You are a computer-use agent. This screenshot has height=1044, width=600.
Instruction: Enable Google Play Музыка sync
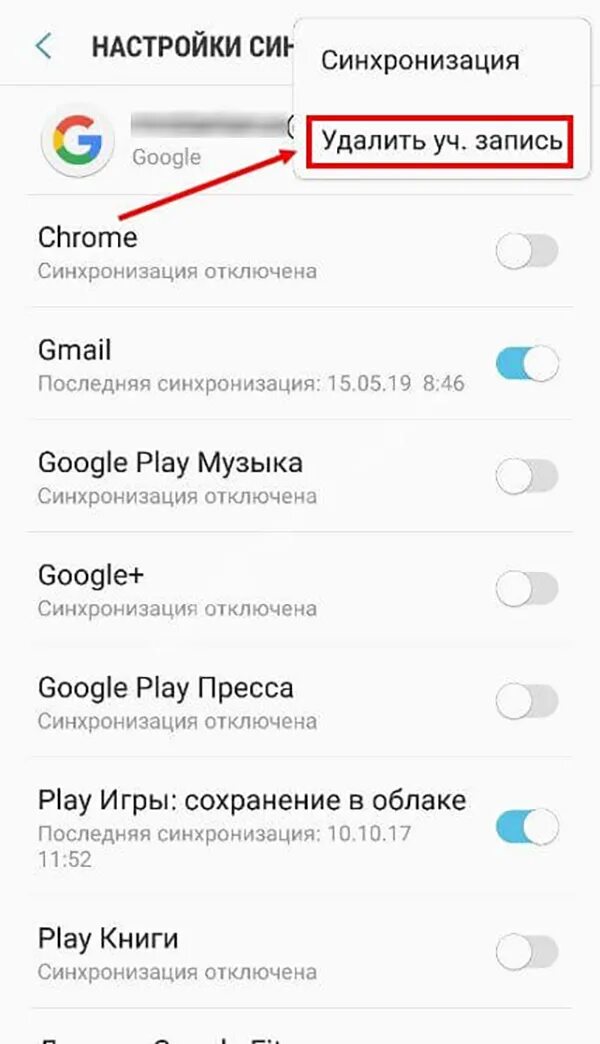pyautogui.click(x=527, y=478)
